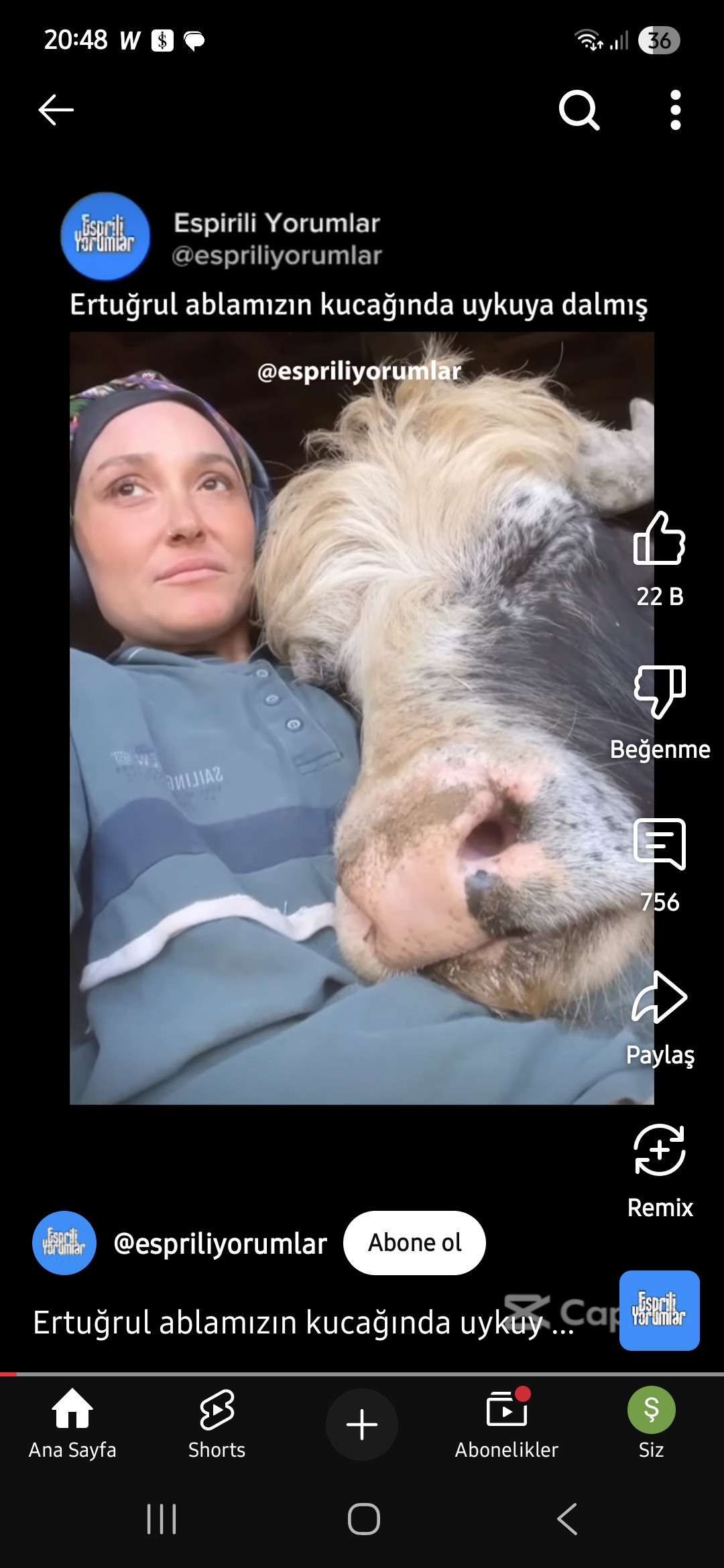
Task: Tap the plus create button
Action: [362, 1424]
